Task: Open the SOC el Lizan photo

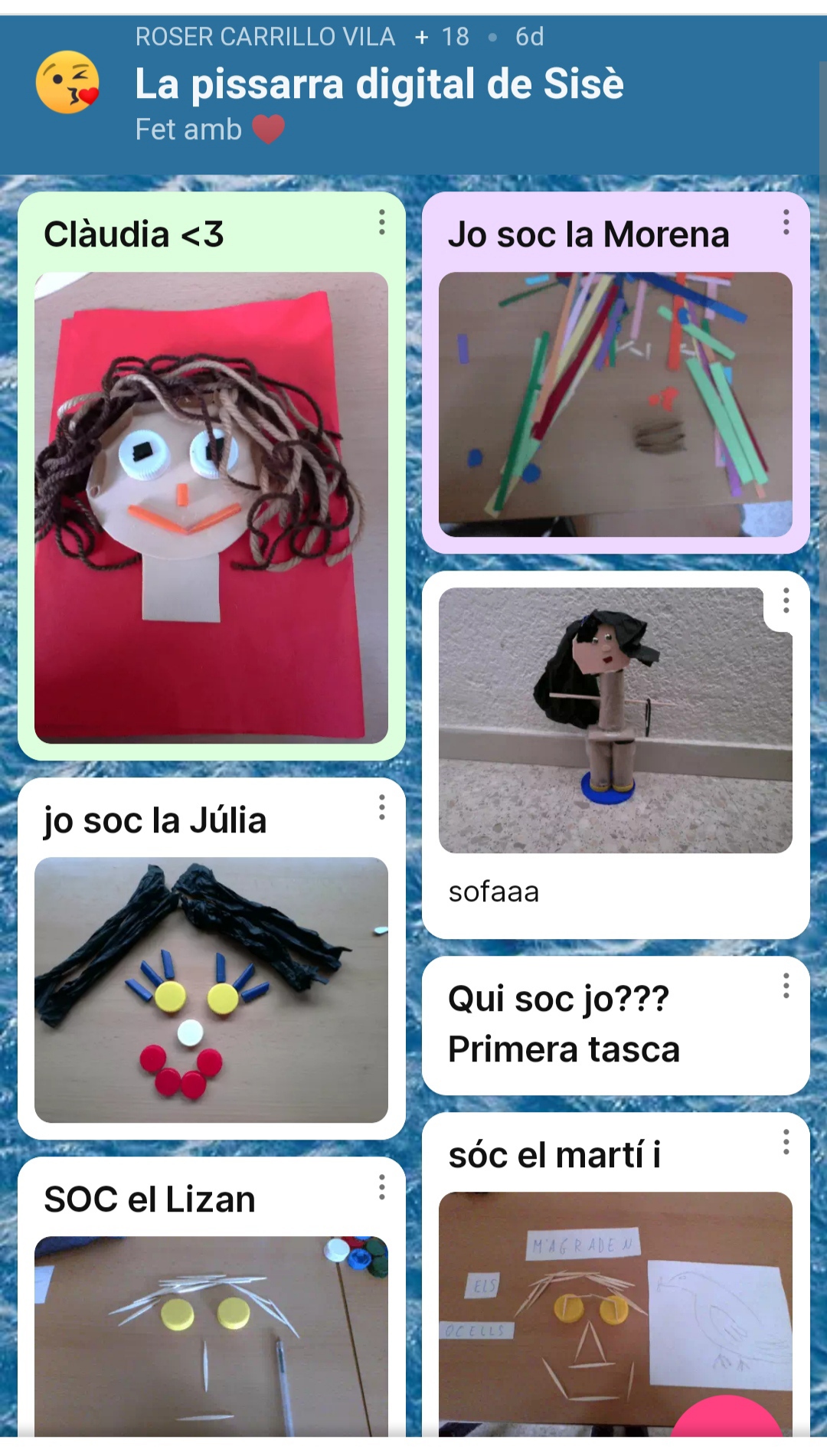Action: tap(211, 1336)
